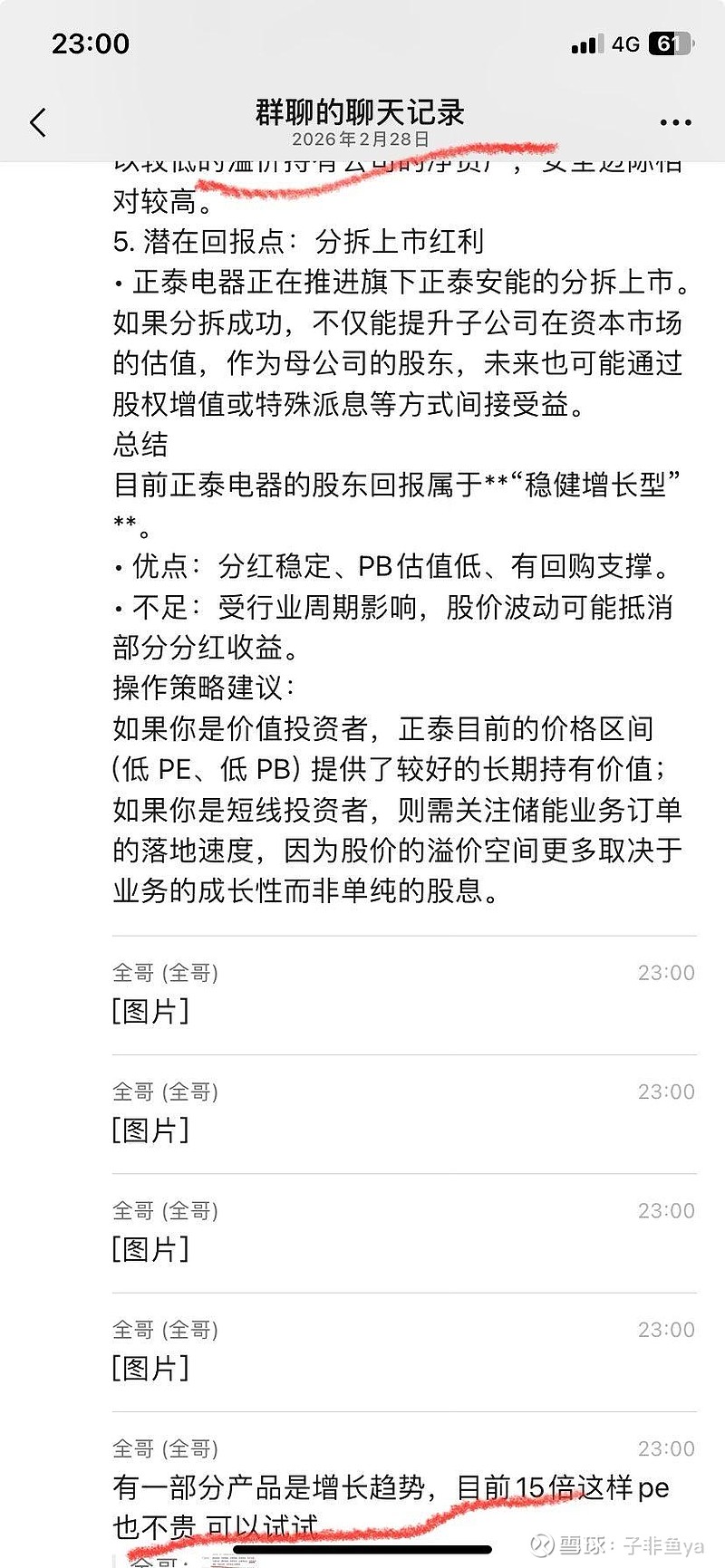Viewport: 725px width, 1568px height.
Task: Tap the 总结 summary section text
Action: tap(139, 446)
